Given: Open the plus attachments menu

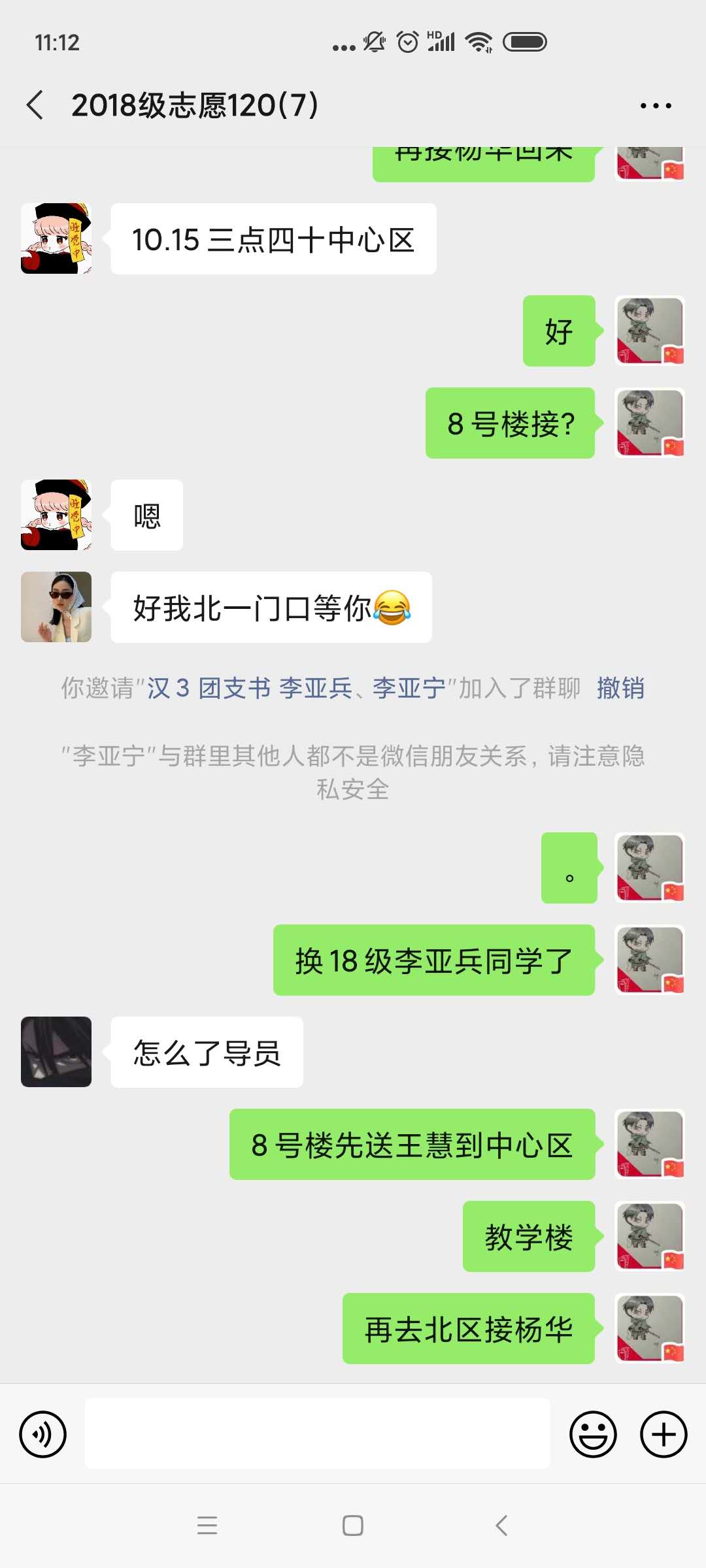Looking at the screenshot, I should 663,1434.
